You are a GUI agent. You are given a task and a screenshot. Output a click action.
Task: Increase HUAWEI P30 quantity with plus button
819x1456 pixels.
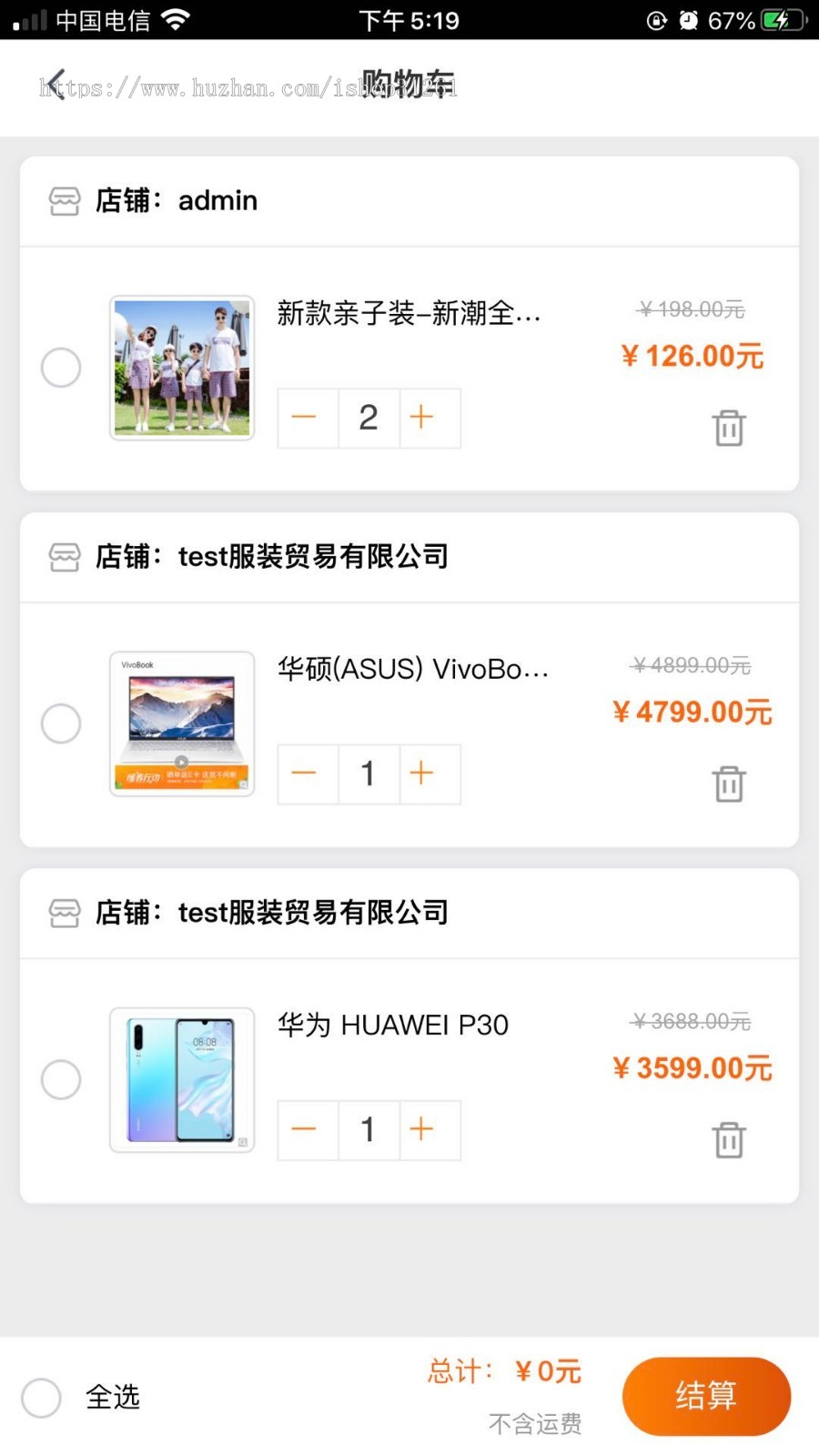click(x=421, y=1128)
